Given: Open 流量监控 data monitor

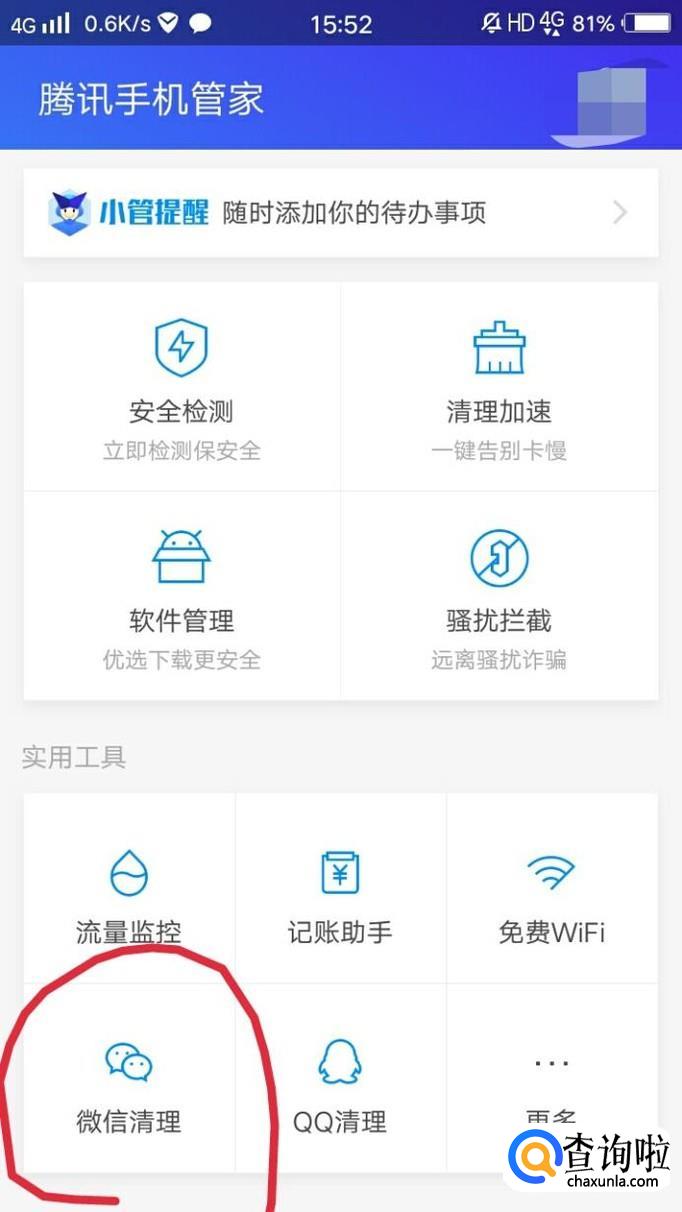Looking at the screenshot, I should tap(129, 890).
